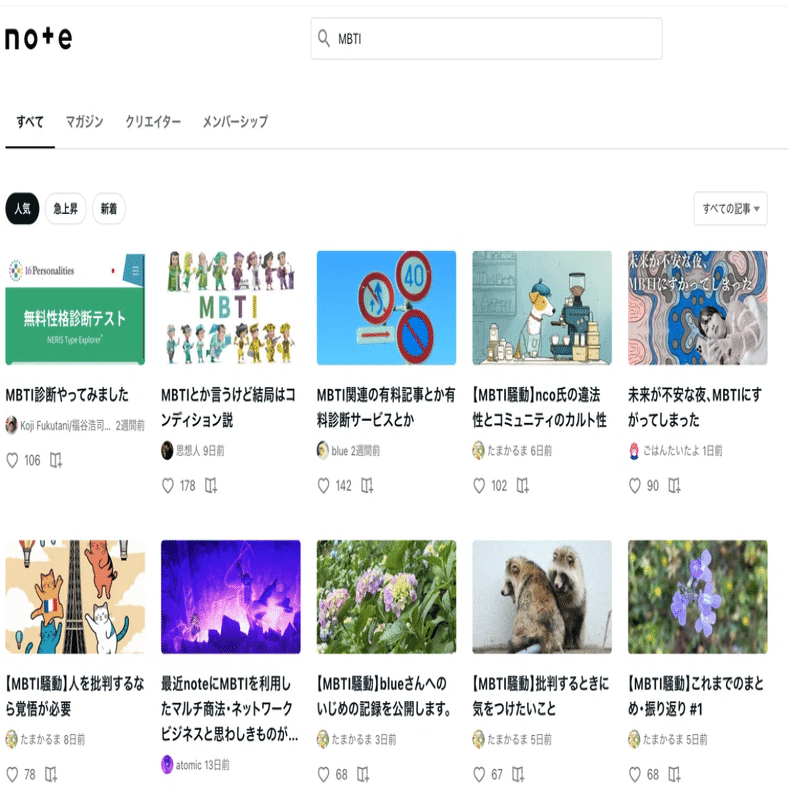Switch to the クリエイター tab
This screenshot has height=788, width=788.
153,122
